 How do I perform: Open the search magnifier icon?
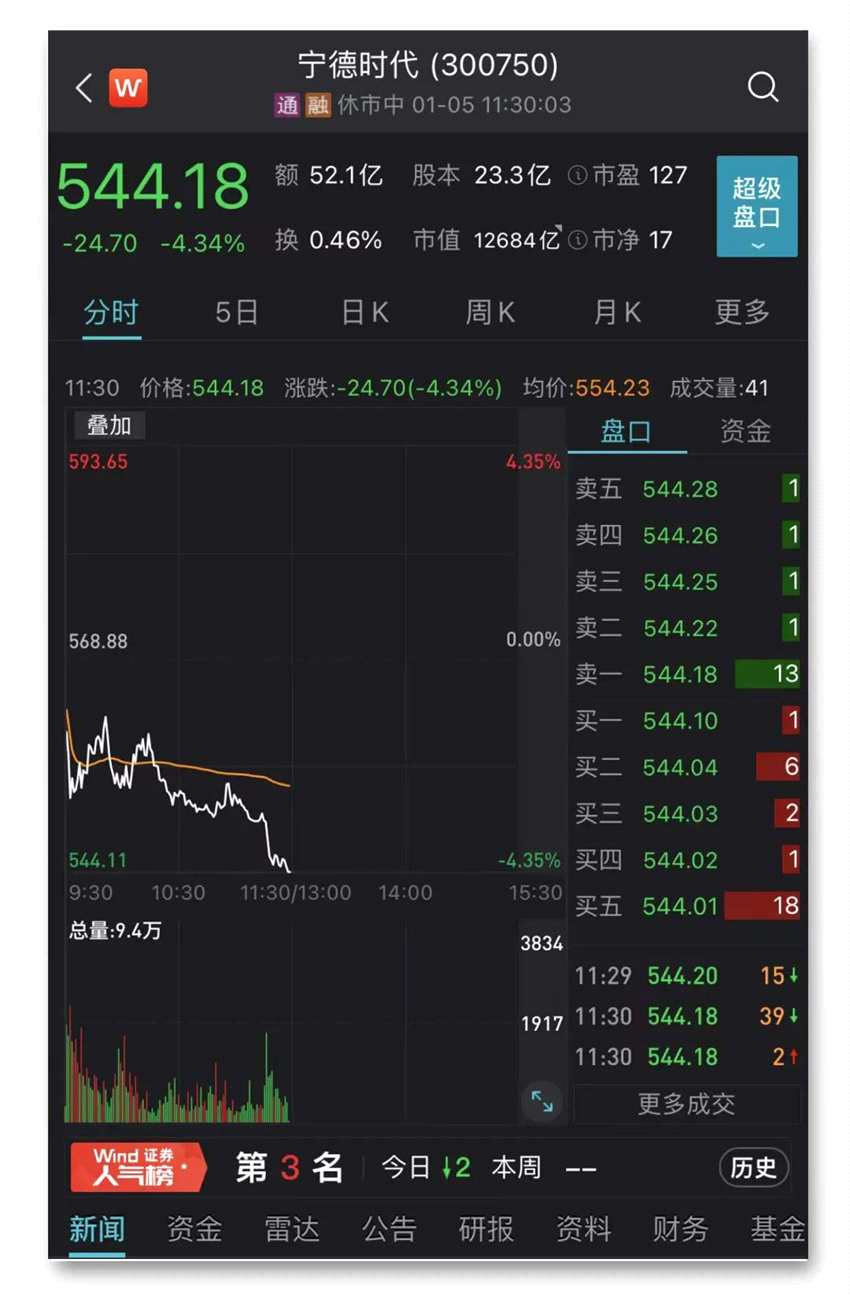(x=763, y=88)
